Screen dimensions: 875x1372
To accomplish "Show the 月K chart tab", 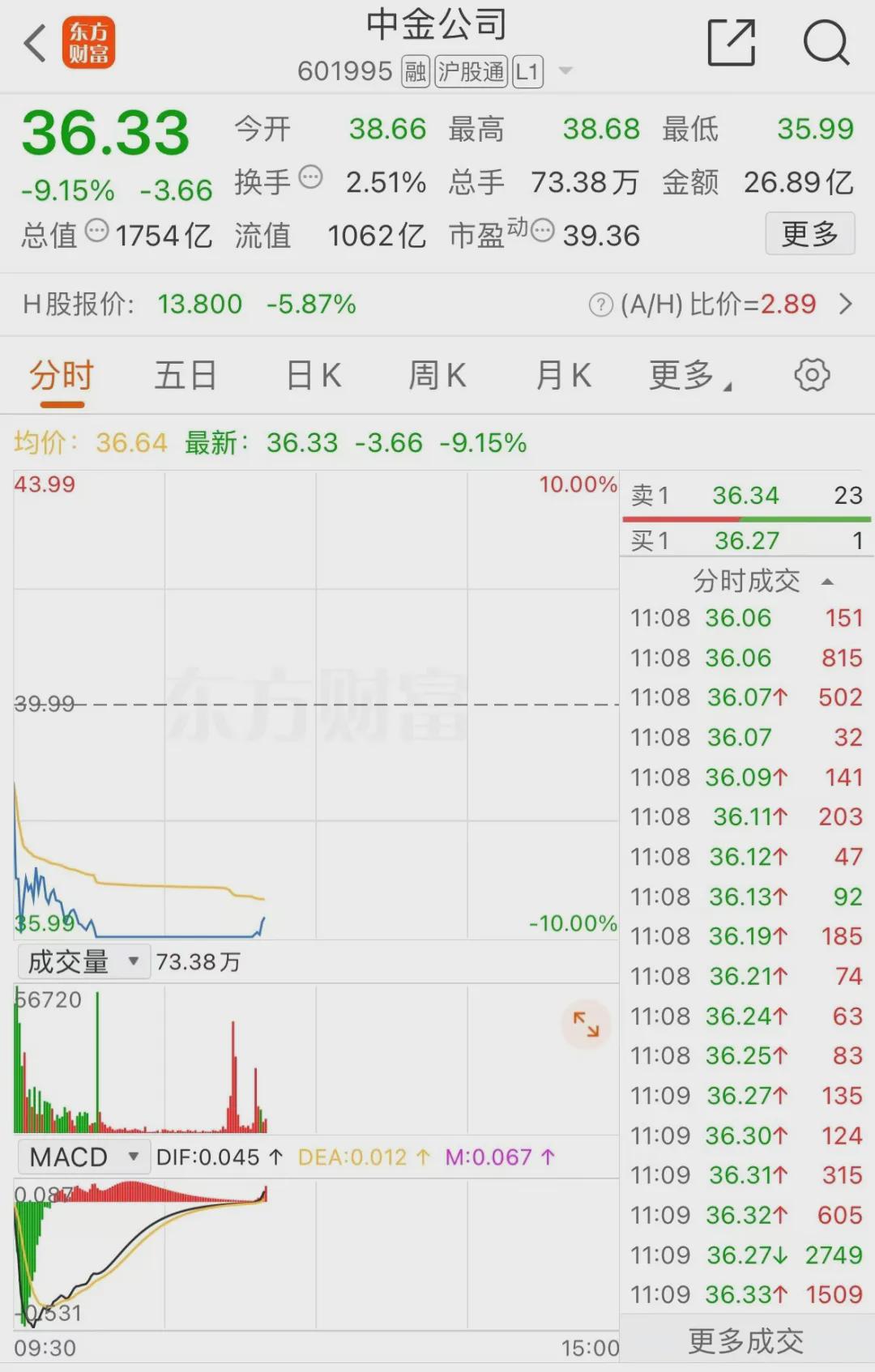I will click(563, 376).
